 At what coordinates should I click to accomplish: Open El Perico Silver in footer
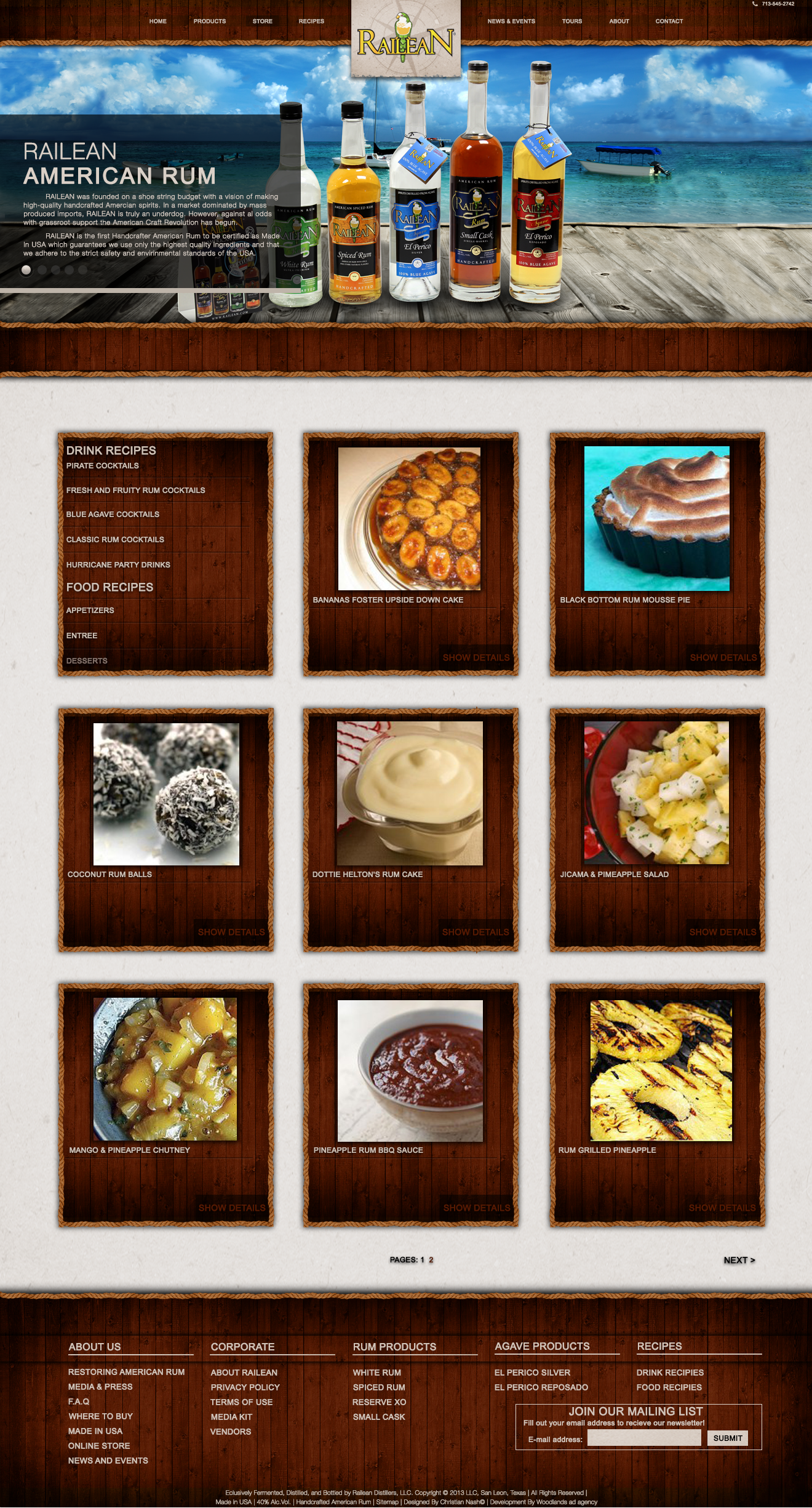click(x=532, y=1373)
